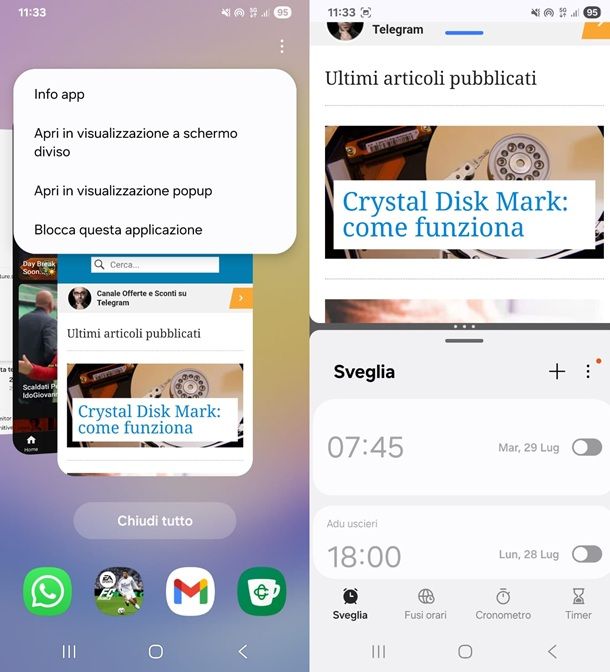Open the EA football game icon
610x672 pixels.
(x=118, y=591)
